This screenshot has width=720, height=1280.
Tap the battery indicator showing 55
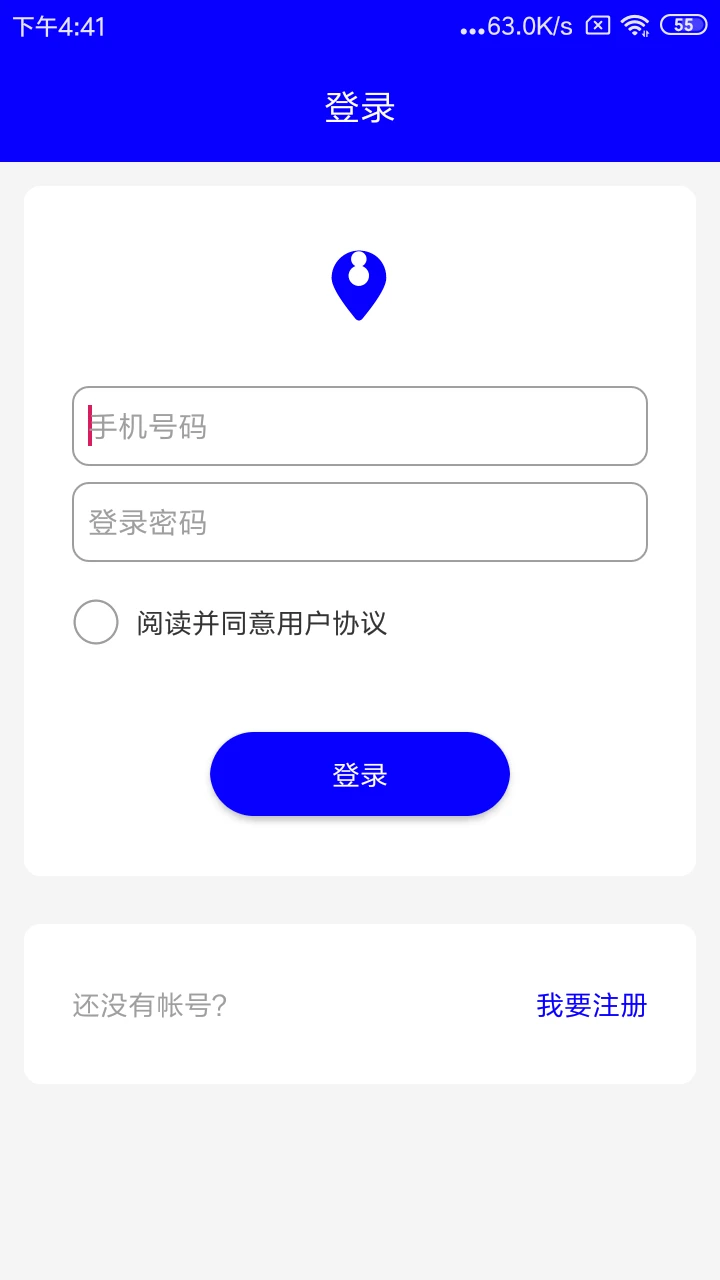tap(686, 25)
